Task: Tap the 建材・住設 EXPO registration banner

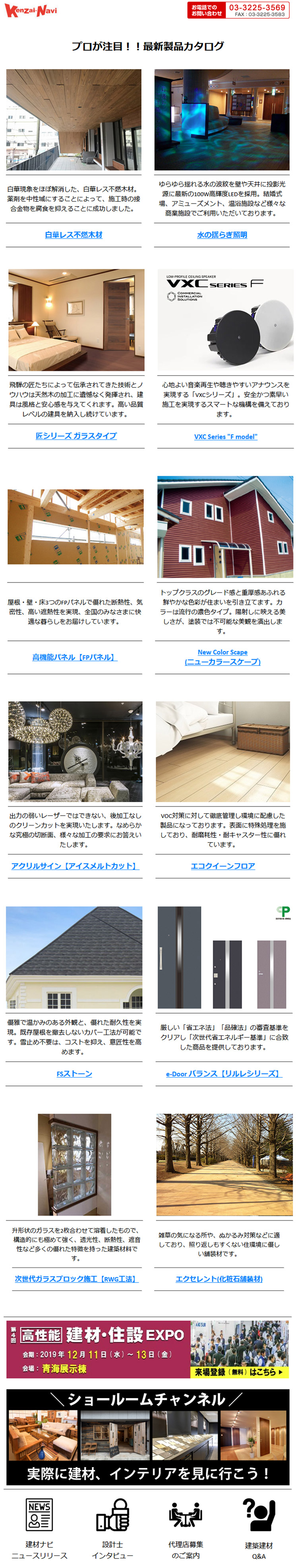Action: [x=147, y=1349]
